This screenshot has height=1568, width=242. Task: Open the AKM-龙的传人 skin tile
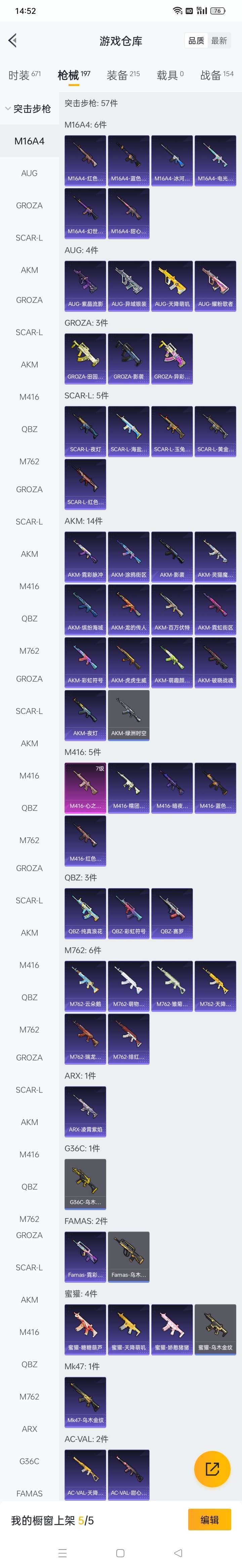(128, 609)
